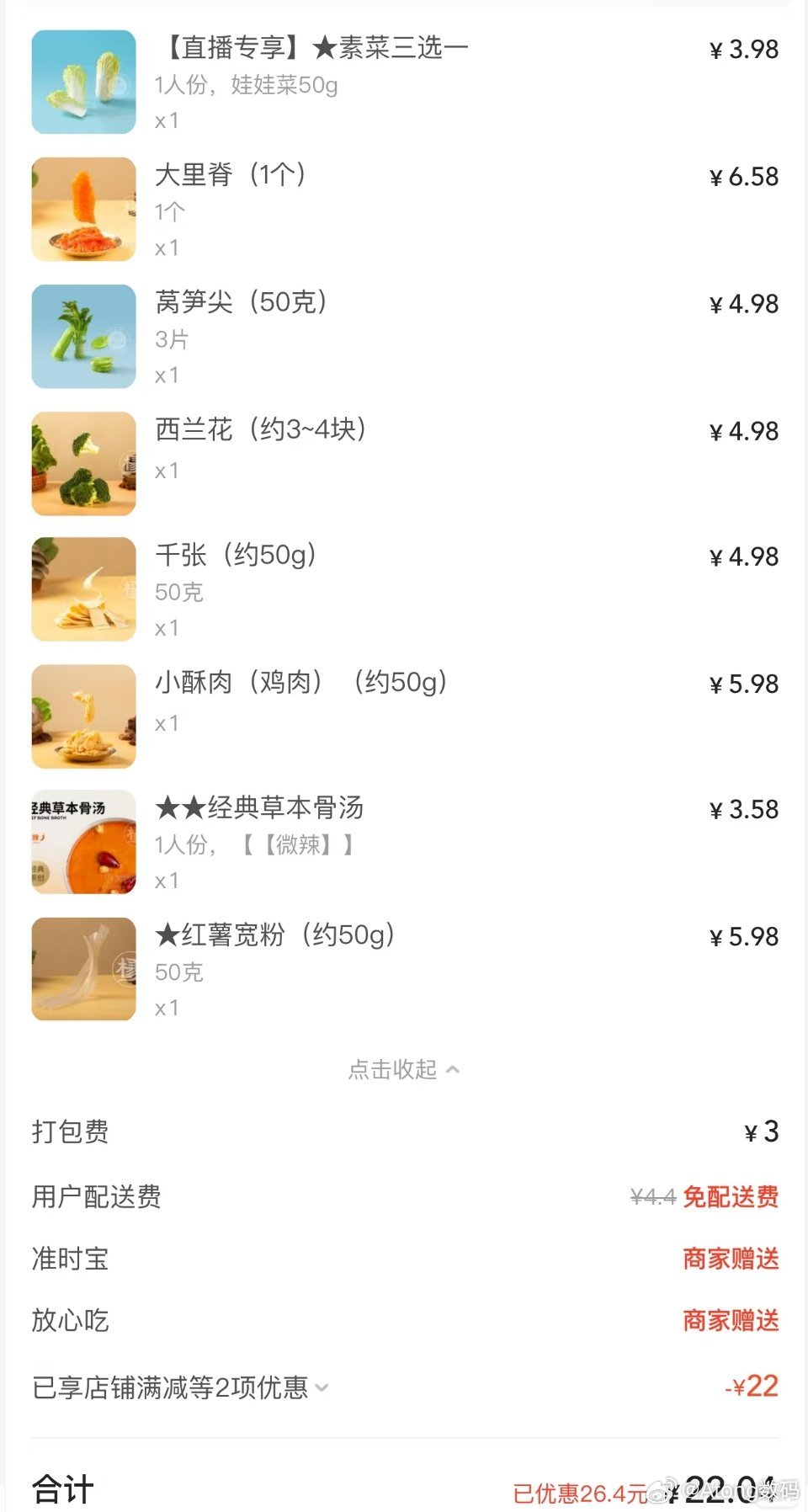Open the 娃娃菜 vegetable product thumbnail
Image resolution: width=808 pixels, height=1512 pixels.
pos(82,82)
